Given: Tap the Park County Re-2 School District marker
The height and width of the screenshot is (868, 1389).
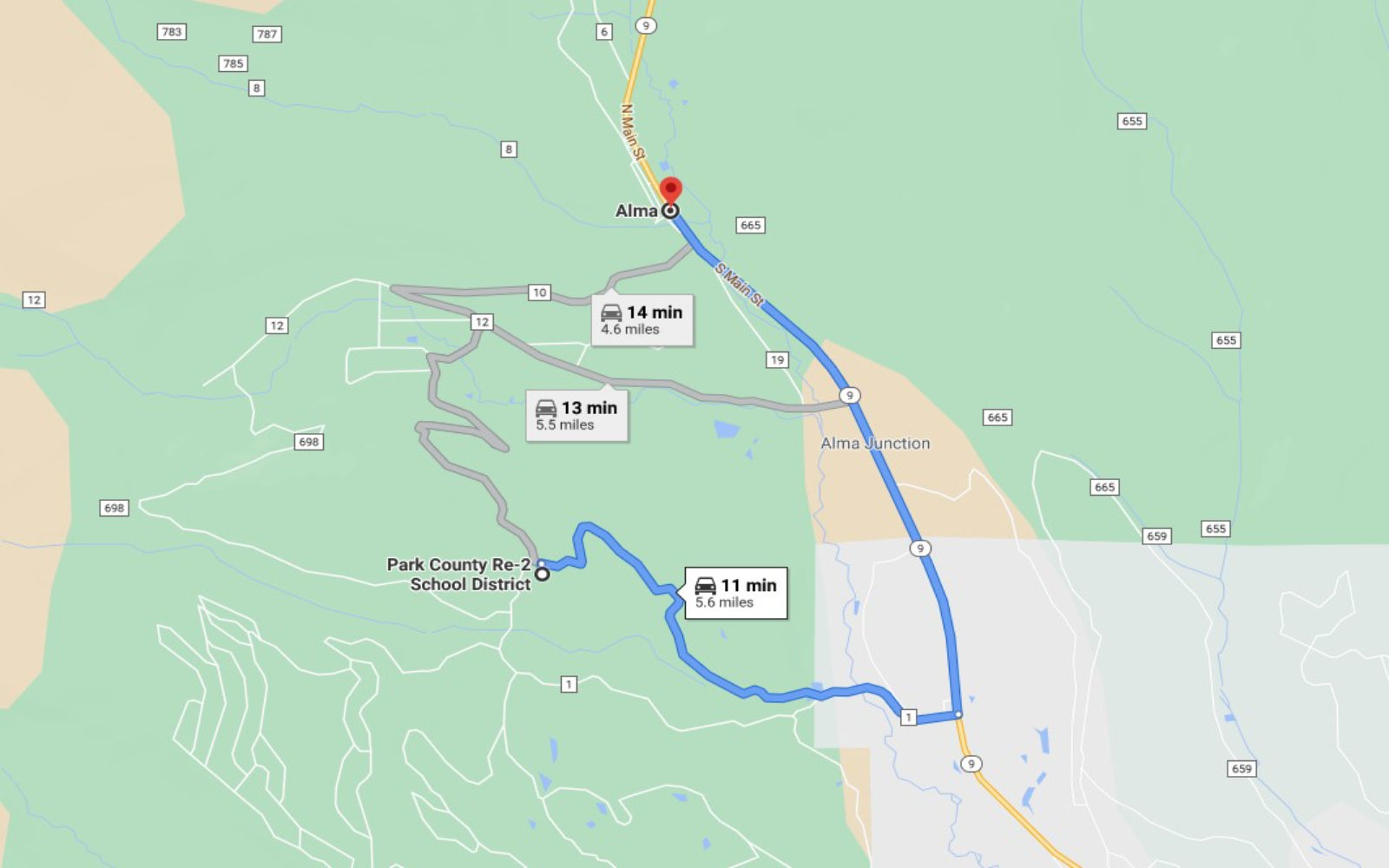Looking at the screenshot, I should [x=543, y=574].
